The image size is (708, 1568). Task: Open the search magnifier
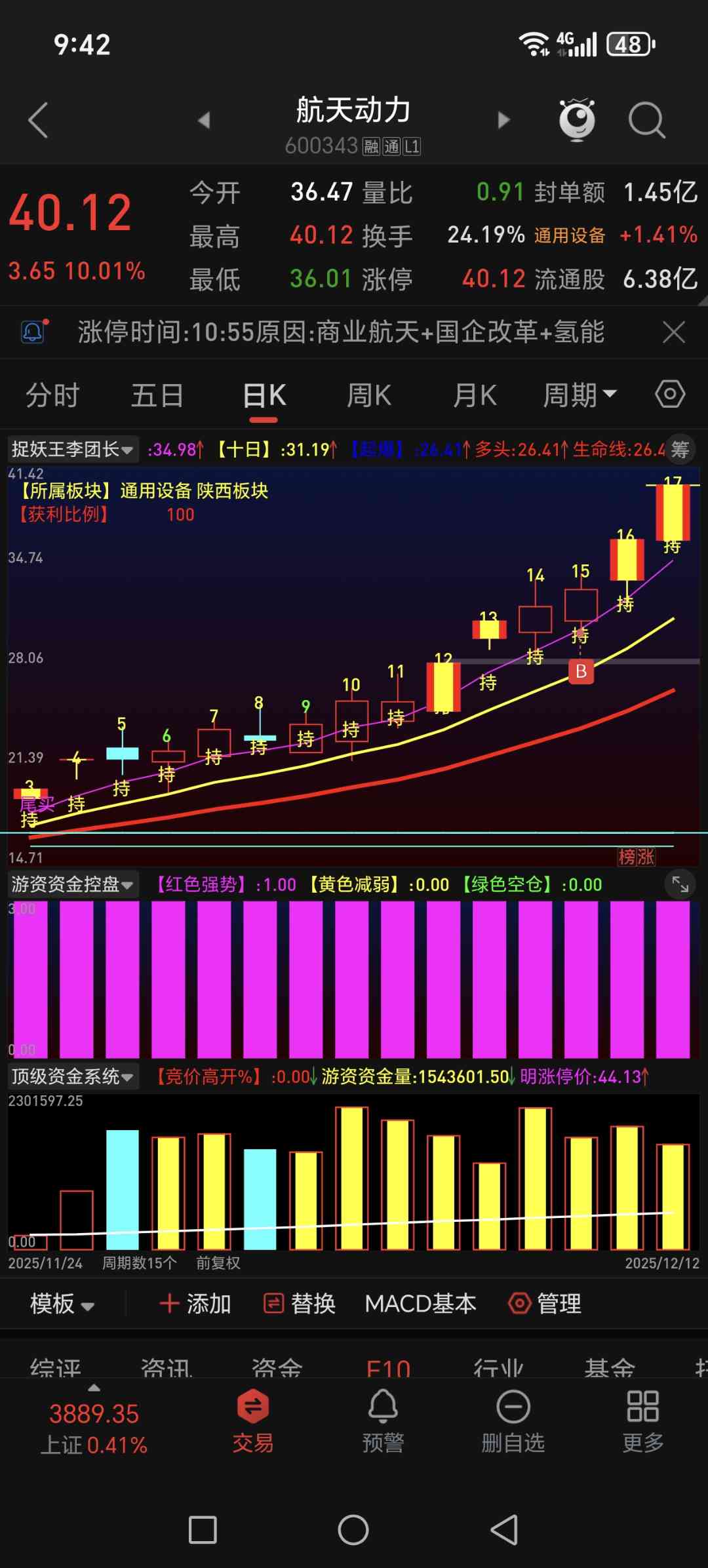[646, 121]
